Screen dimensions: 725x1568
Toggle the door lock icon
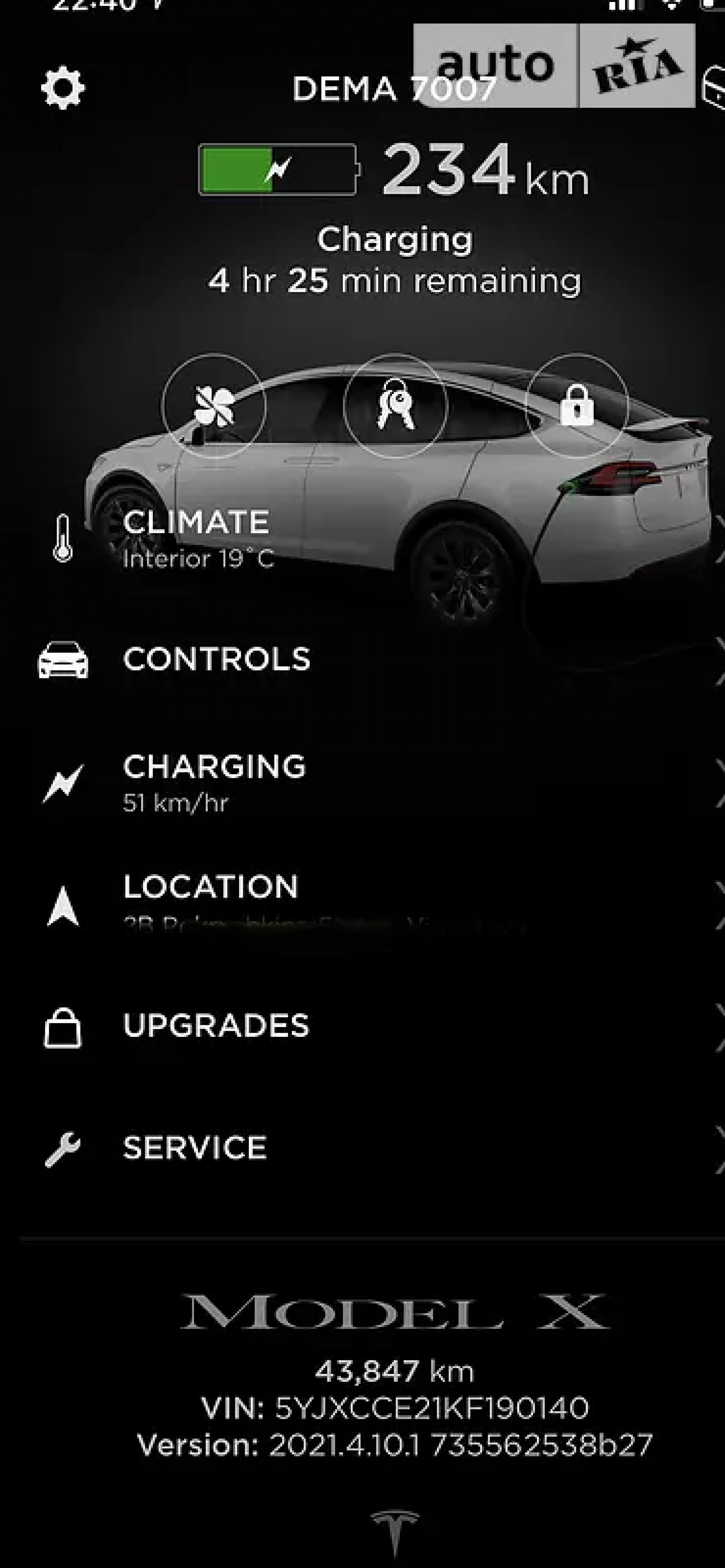tap(576, 405)
